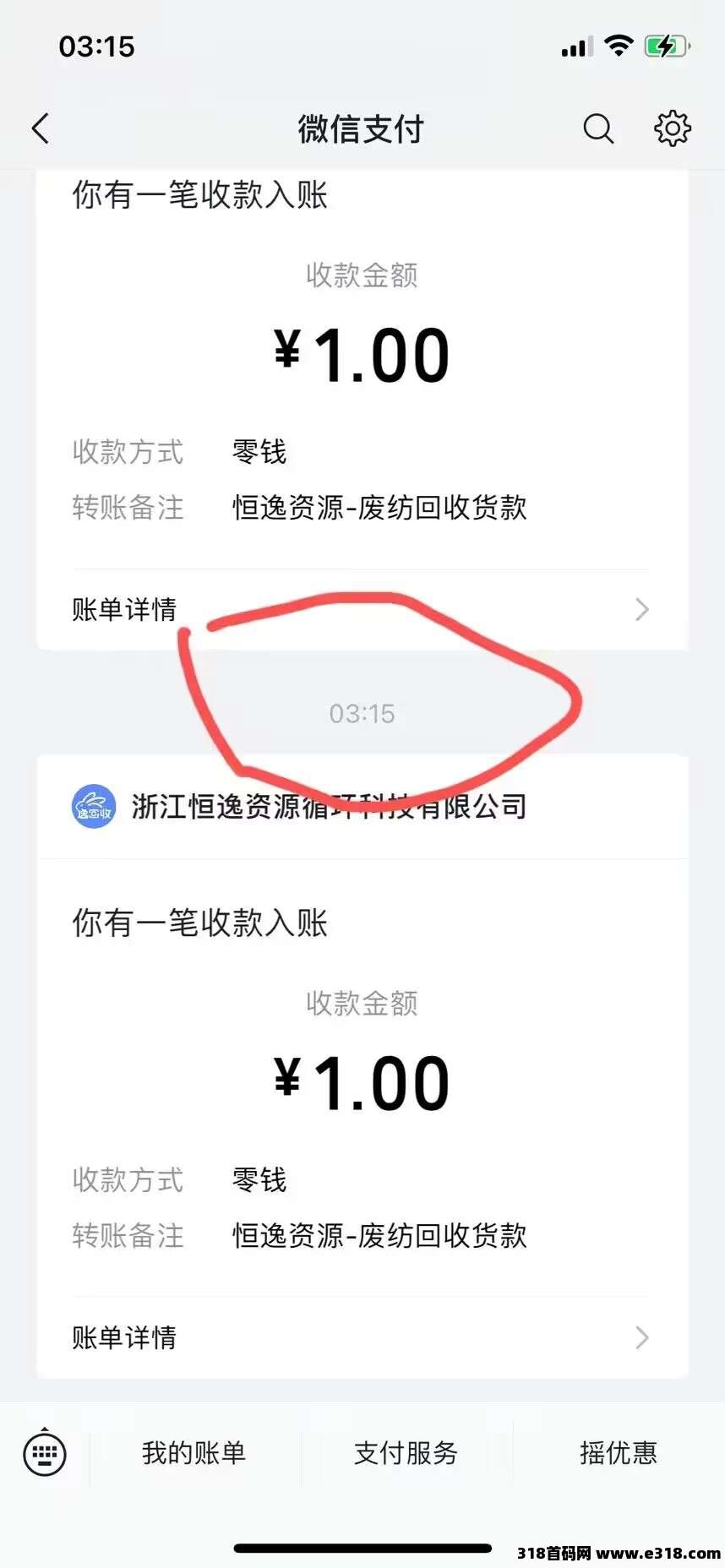The height and width of the screenshot is (1568, 725).
Task: Tap the cellular signal bars icon
Action: (x=575, y=48)
